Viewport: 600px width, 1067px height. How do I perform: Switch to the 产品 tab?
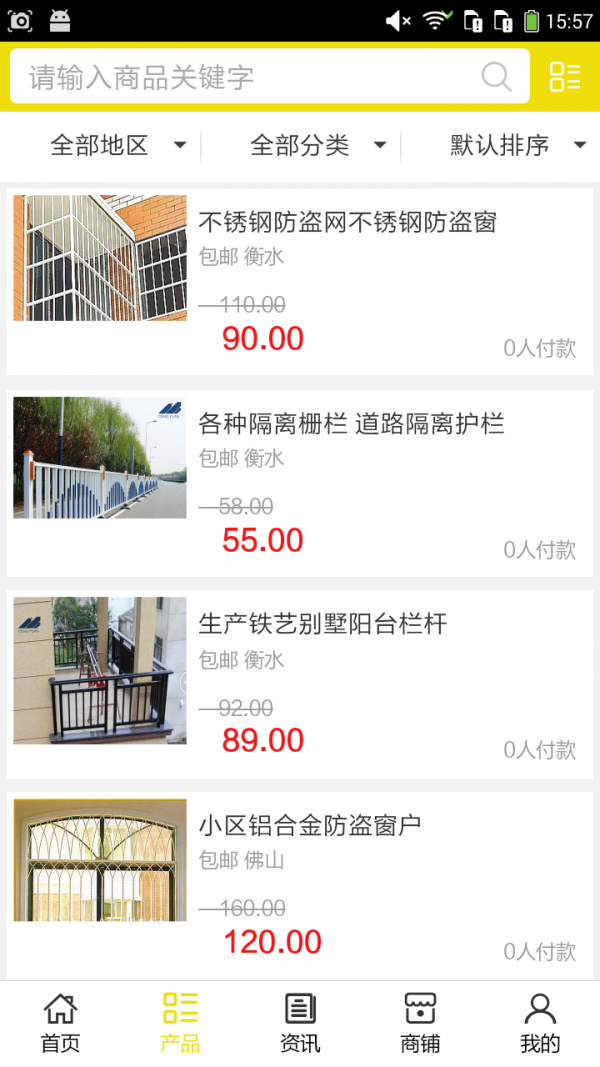pos(180,1023)
